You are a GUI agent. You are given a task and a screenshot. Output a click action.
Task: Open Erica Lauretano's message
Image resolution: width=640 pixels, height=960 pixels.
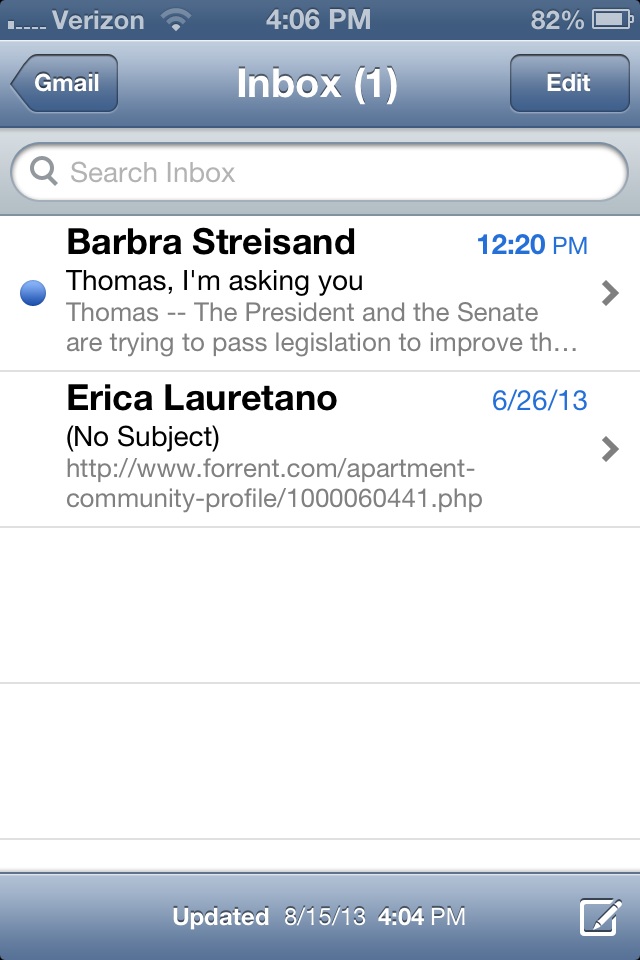click(320, 449)
